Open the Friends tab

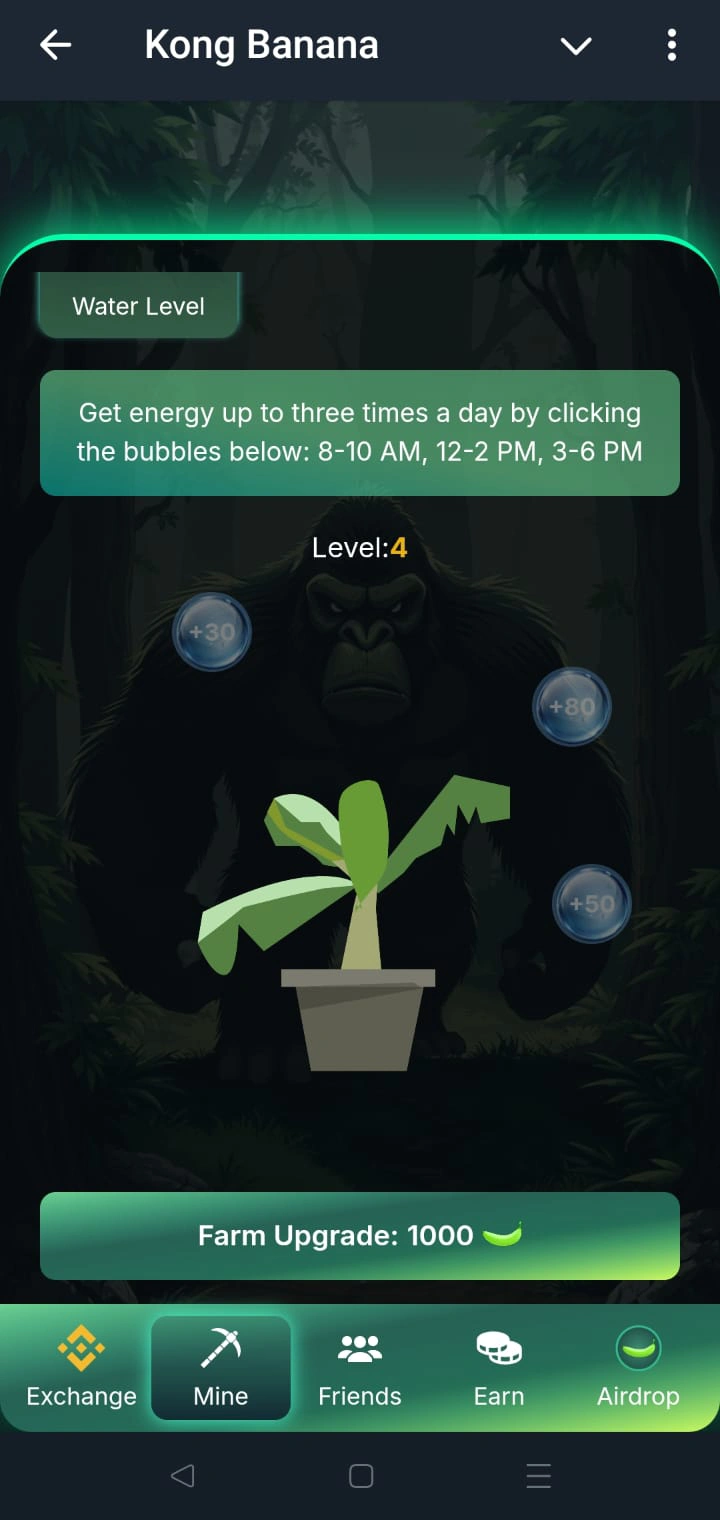(360, 1367)
